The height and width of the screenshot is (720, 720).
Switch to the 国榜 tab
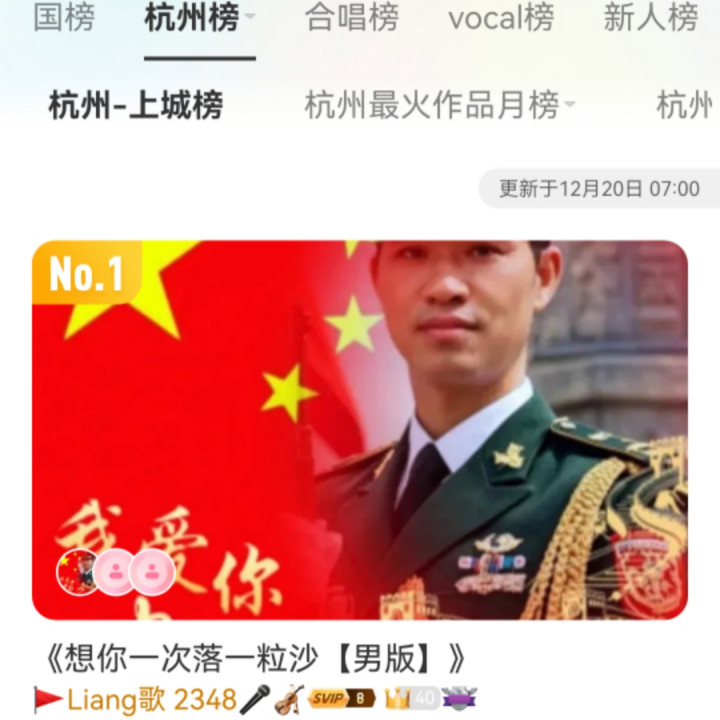click(64, 18)
